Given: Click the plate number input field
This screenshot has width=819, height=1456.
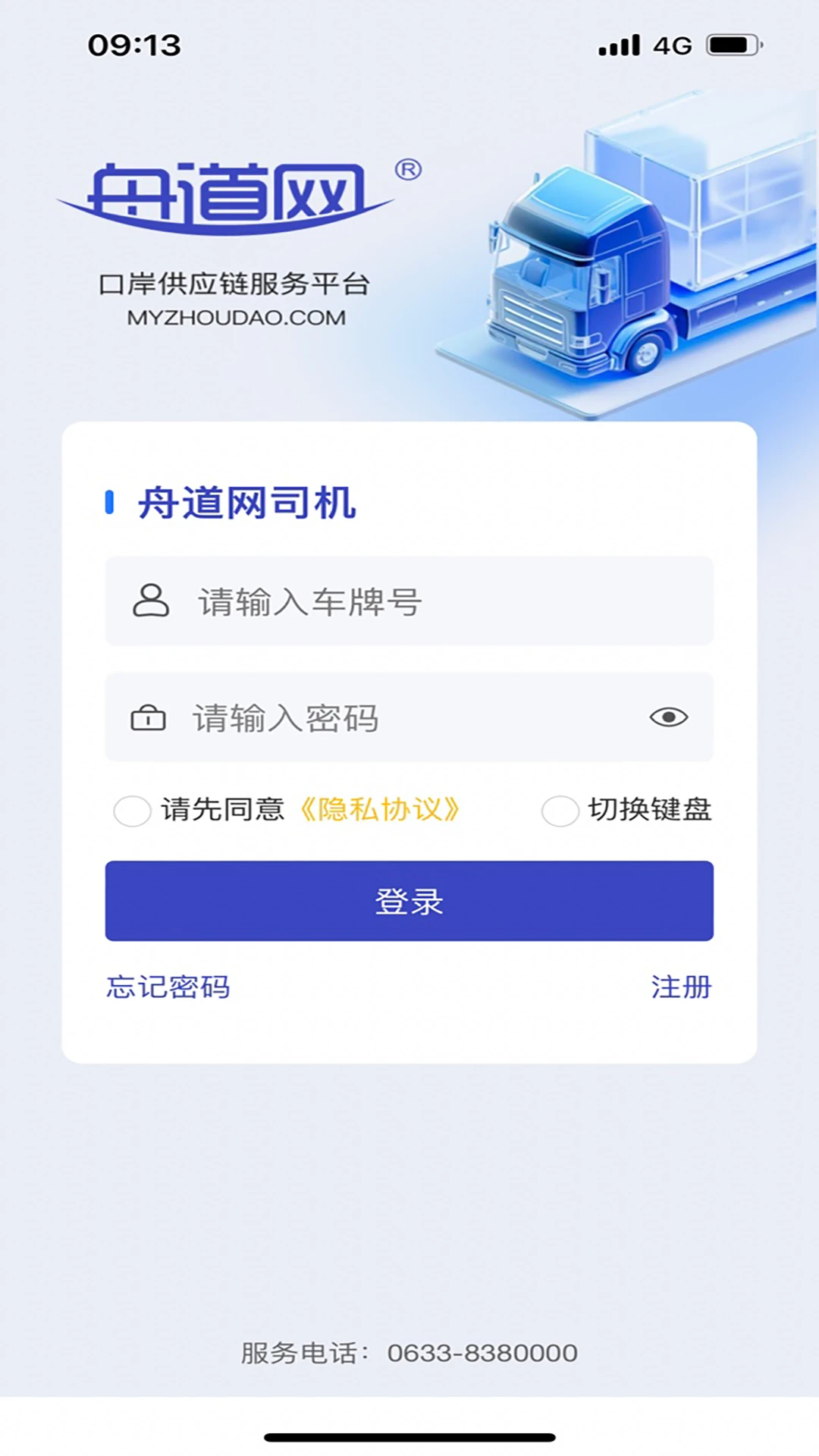Looking at the screenshot, I should click(x=409, y=601).
